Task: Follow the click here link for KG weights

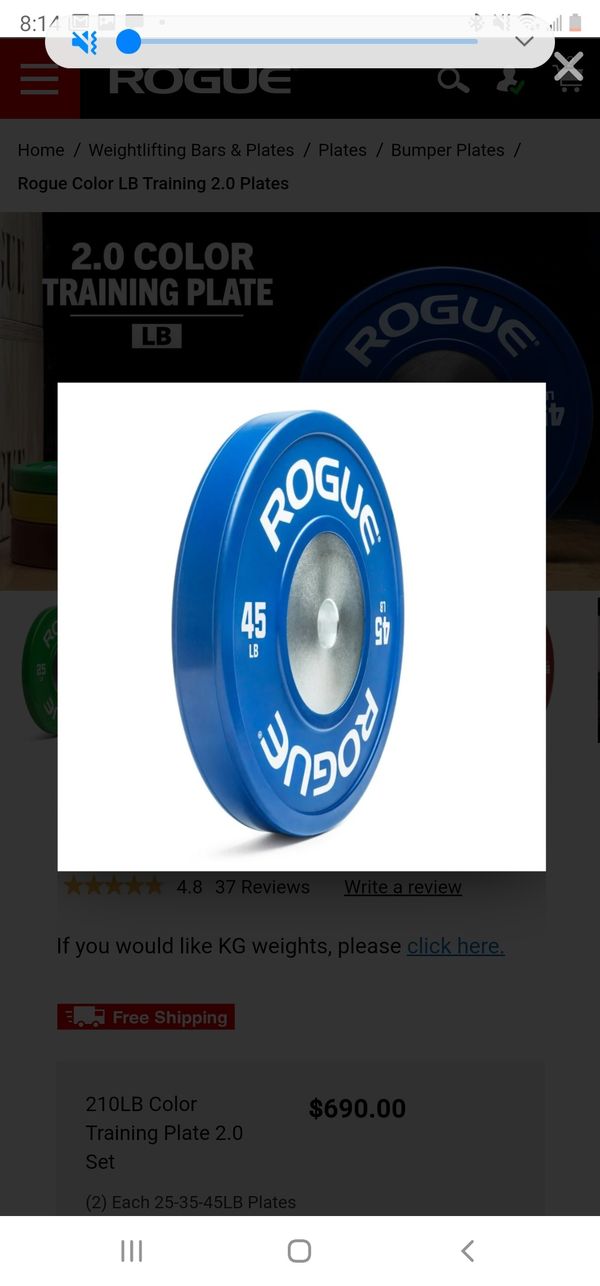Action: [x=455, y=946]
